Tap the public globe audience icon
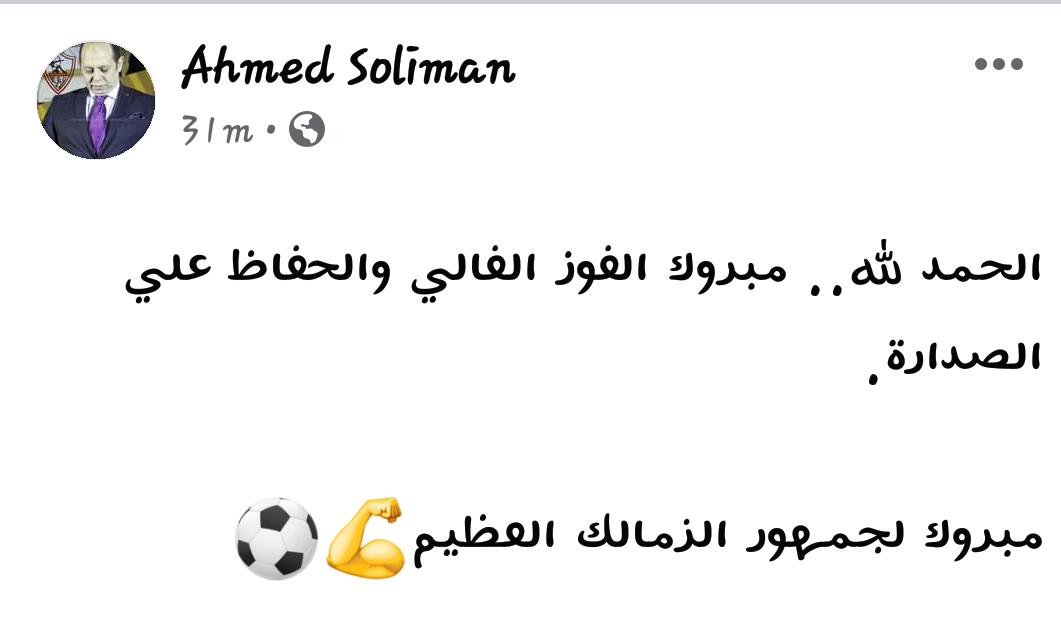 [x=307, y=129]
